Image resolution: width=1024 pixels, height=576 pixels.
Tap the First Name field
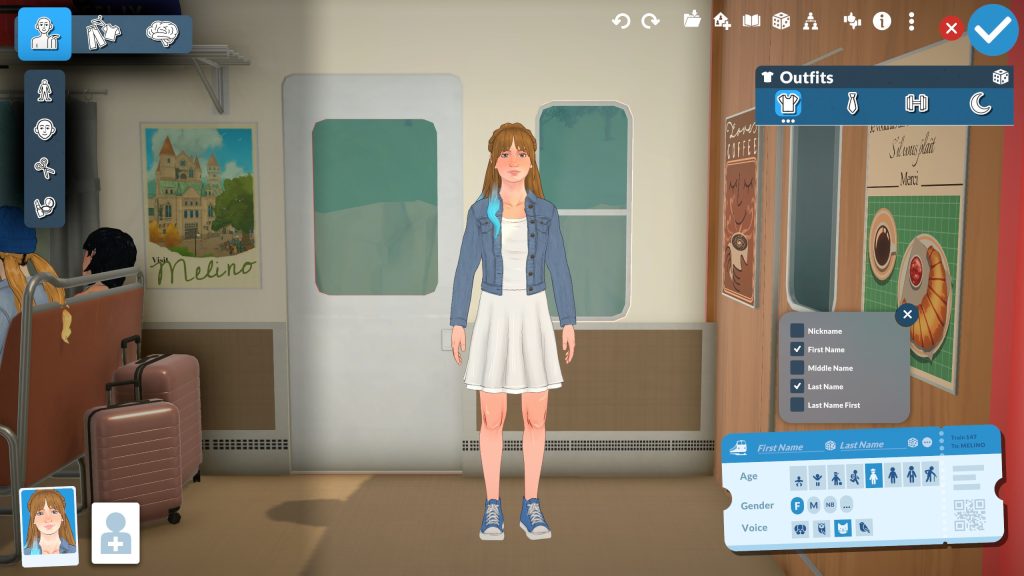pos(780,447)
